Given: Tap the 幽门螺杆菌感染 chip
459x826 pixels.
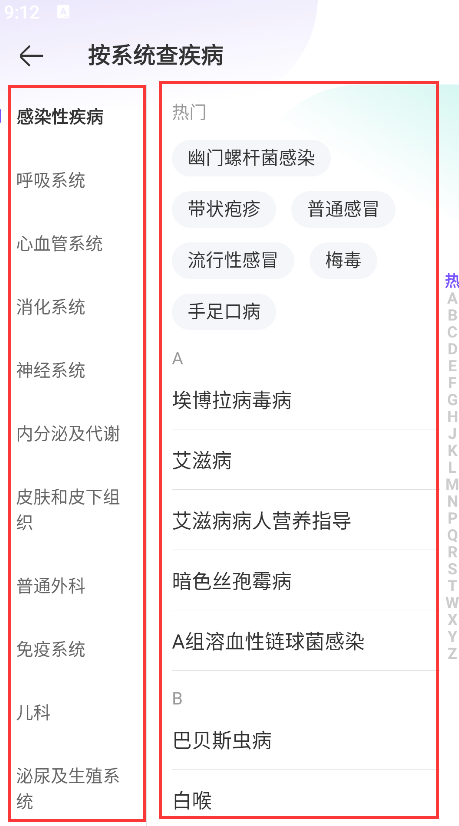Looking at the screenshot, I should click(x=251, y=158).
